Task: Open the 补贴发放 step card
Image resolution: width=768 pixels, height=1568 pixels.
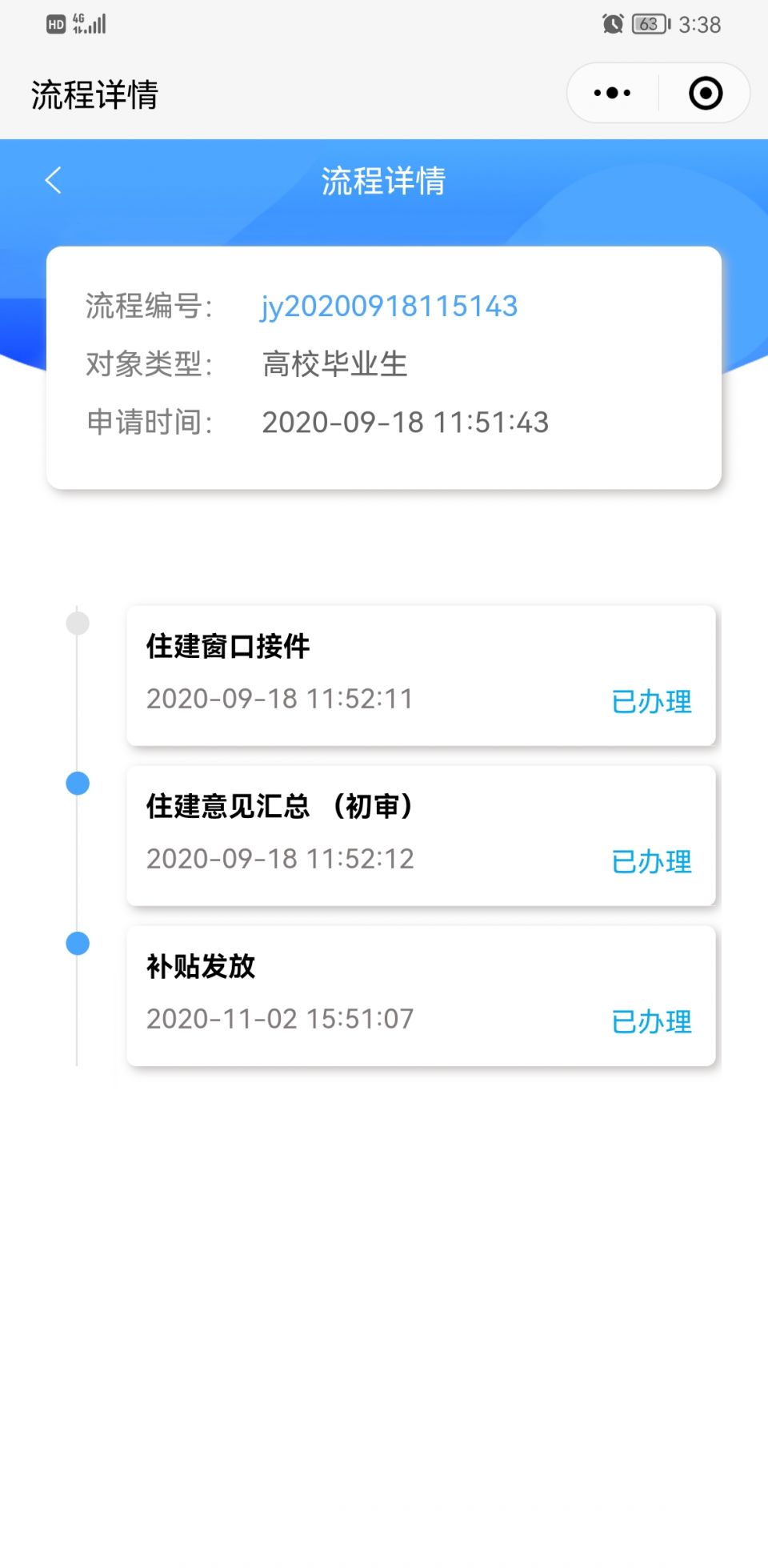Action: tap(421, 996)
